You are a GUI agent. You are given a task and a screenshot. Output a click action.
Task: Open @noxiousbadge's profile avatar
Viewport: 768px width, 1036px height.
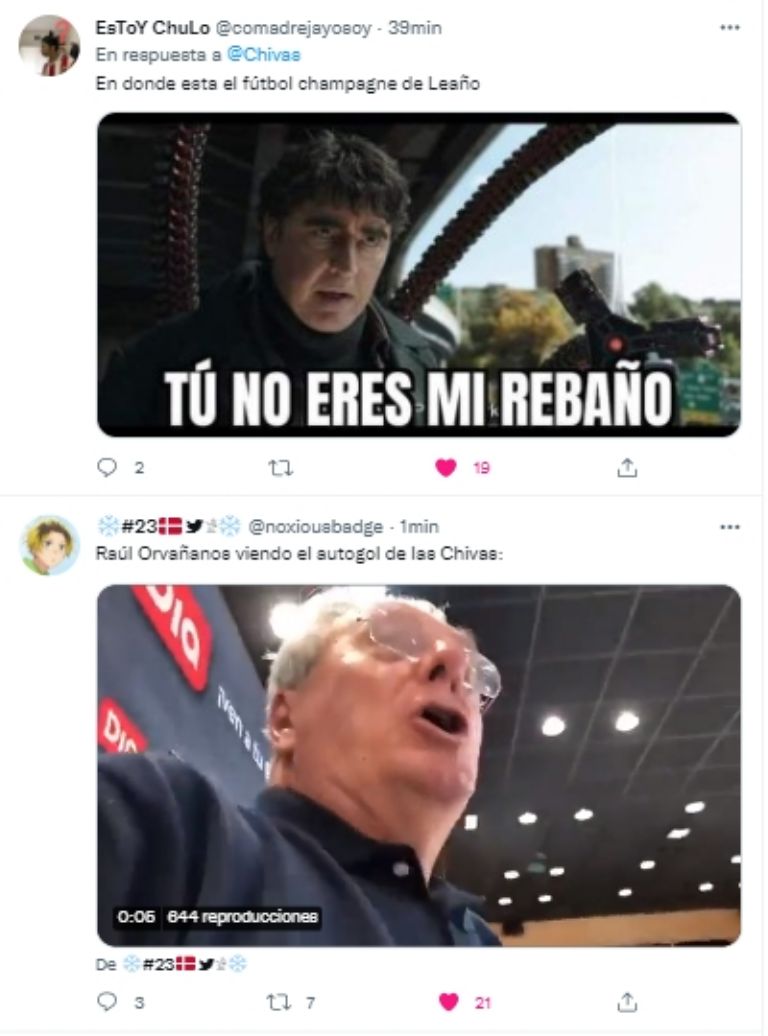(49, 545)
